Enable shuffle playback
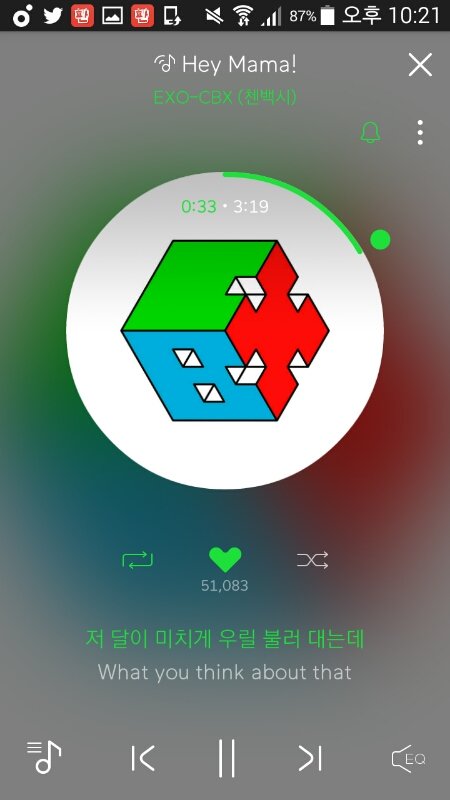 (x=312, y=560)
